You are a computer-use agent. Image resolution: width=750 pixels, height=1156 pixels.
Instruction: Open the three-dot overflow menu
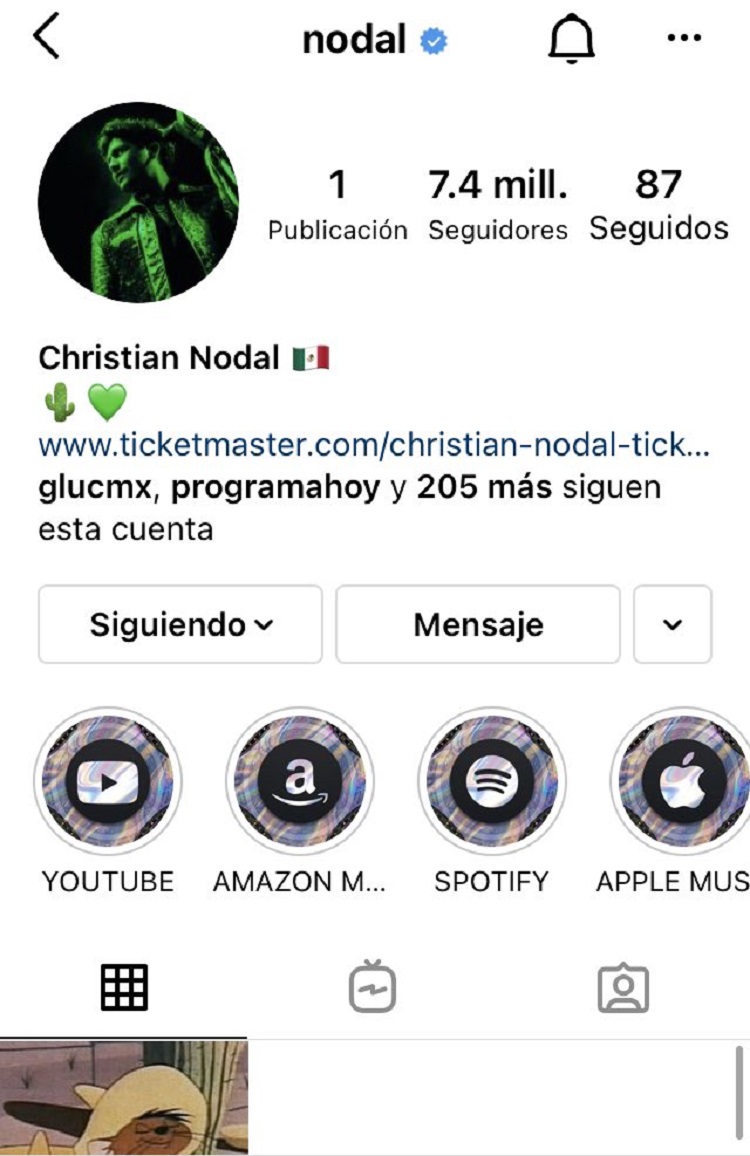click(684, 38)
